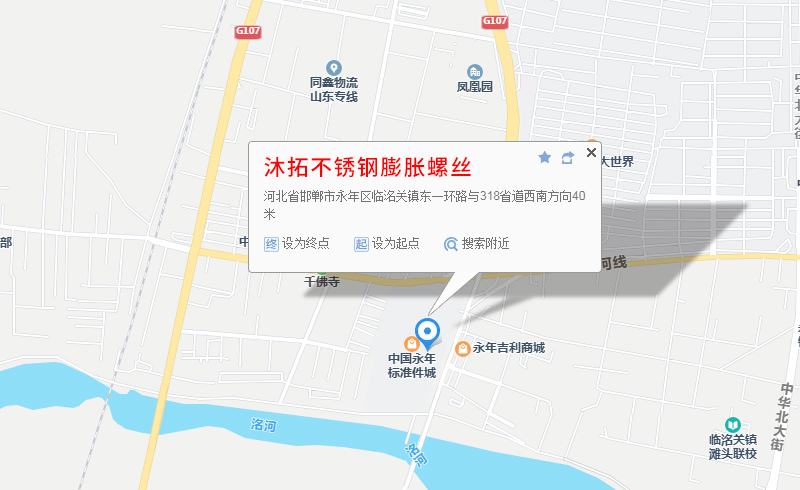Close the 沐拓不锈钢膨胀螺丝 info popup
Viewport: 800px width, 490px height.
[x=591, y=153]
